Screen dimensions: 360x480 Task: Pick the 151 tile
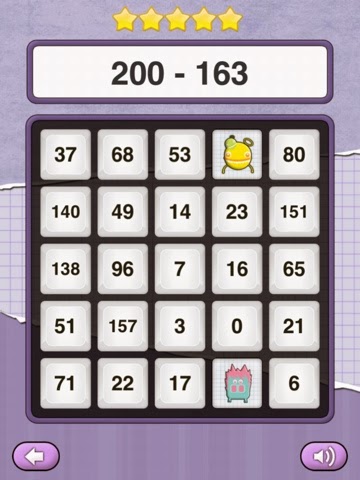point(294,212)
